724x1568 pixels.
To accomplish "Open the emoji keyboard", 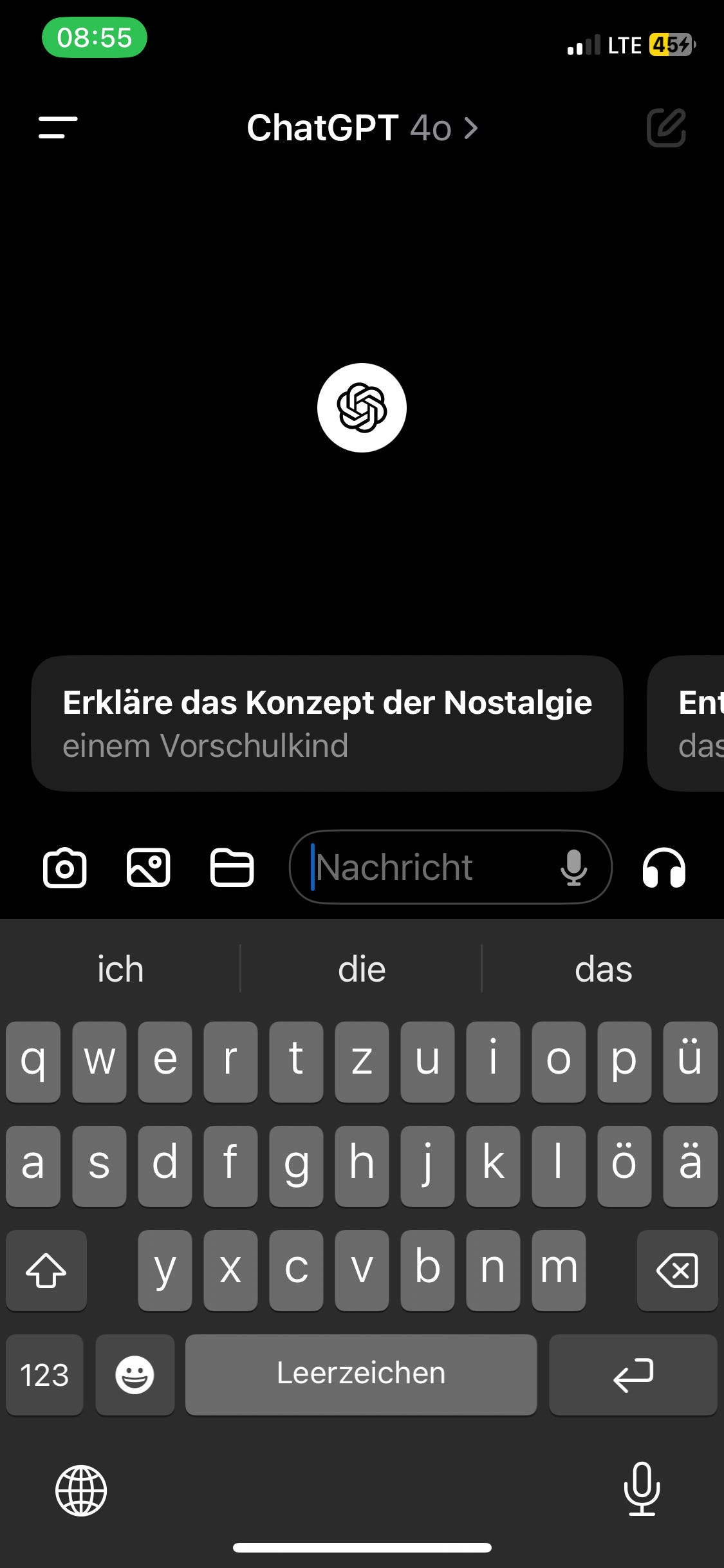I will pos(135,1374).
